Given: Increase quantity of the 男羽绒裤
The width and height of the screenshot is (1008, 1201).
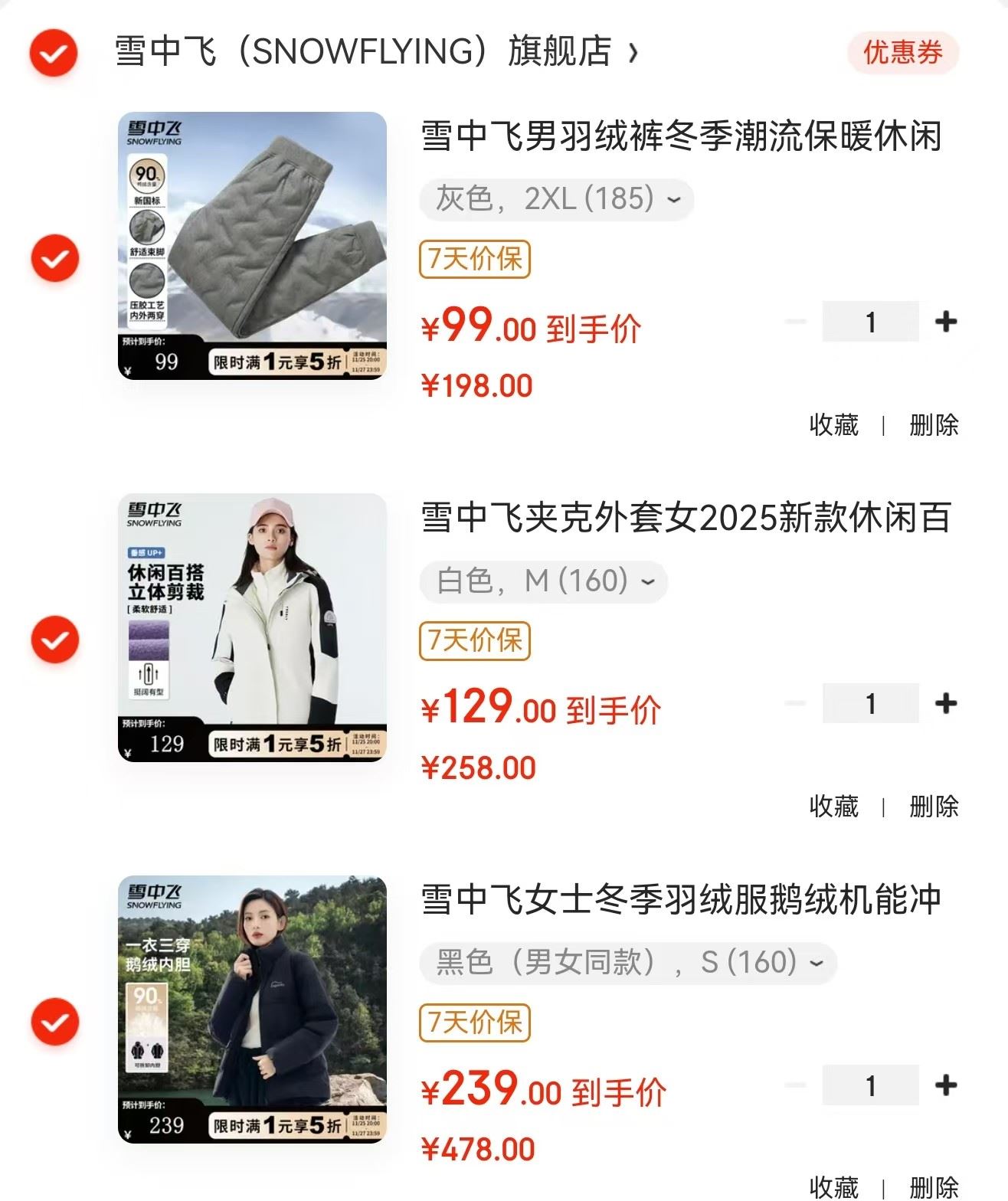Looking at the screenshot, I should [x=946, y=322].
